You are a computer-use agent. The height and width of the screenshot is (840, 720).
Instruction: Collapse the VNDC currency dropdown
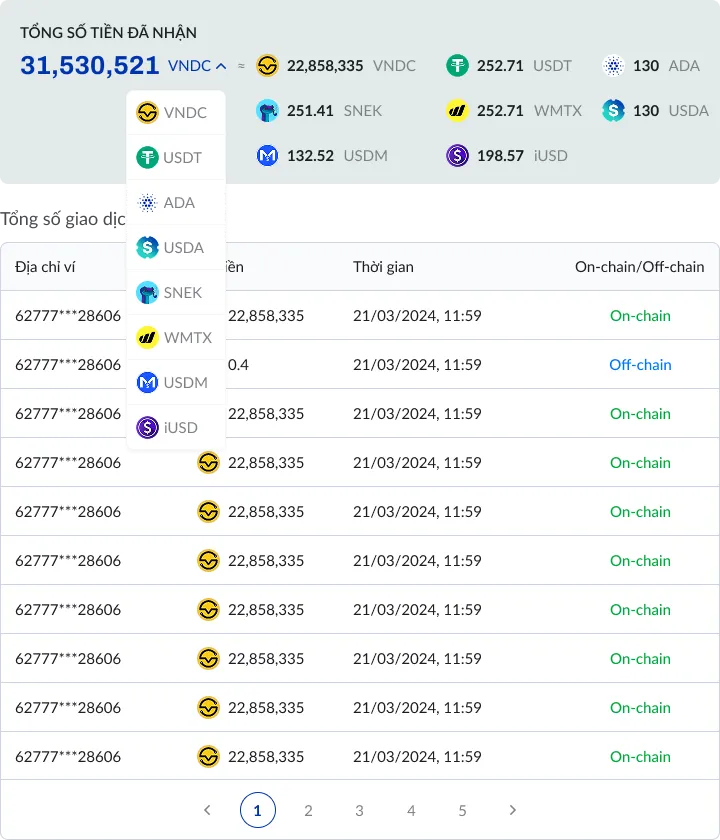pos(197,66)
